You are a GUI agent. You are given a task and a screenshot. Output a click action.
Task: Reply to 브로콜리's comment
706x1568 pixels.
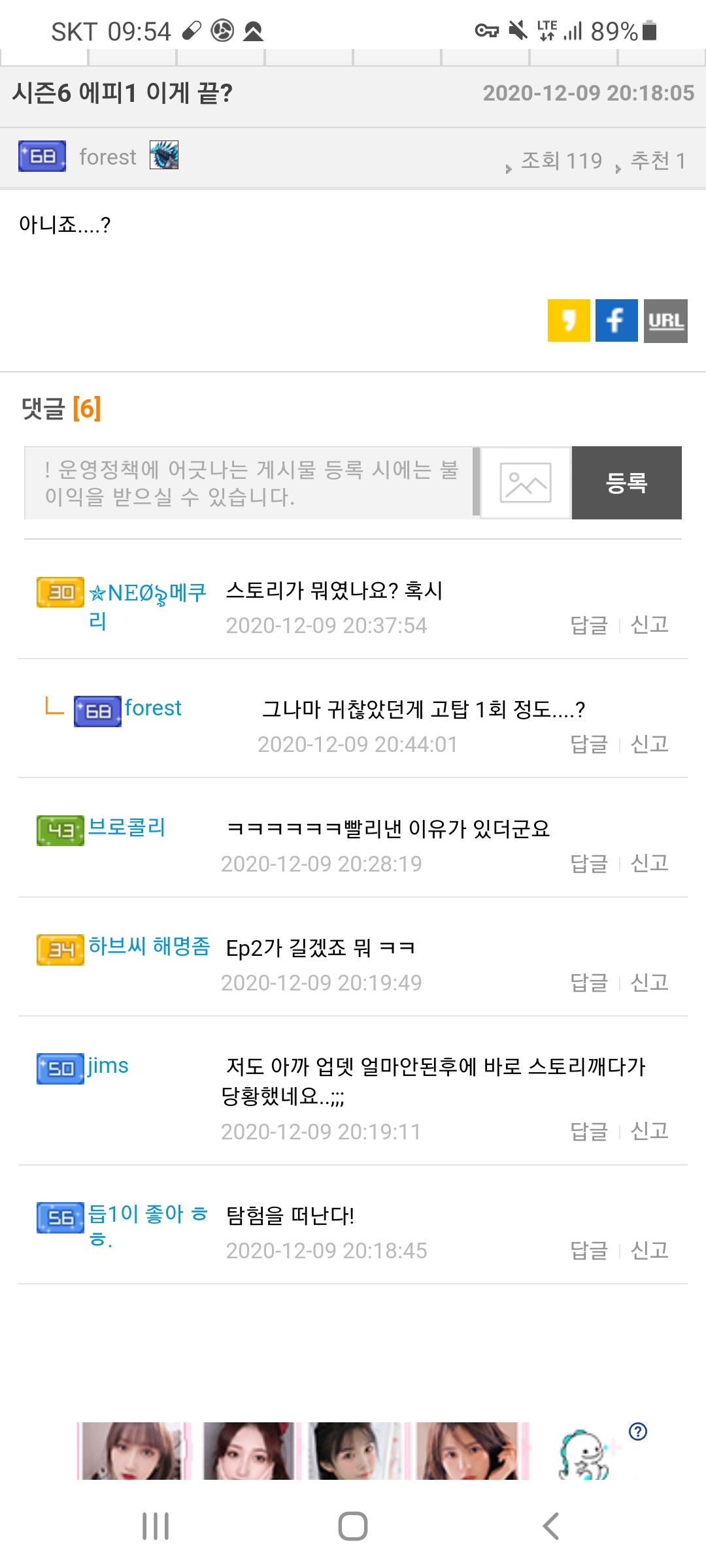tap(588, 864)
